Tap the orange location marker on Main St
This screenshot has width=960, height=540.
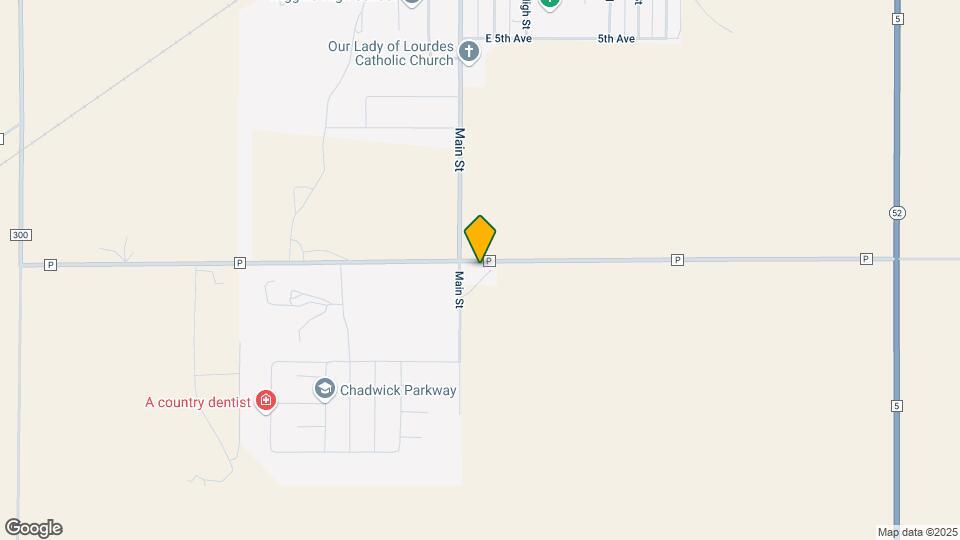[480, 240]
